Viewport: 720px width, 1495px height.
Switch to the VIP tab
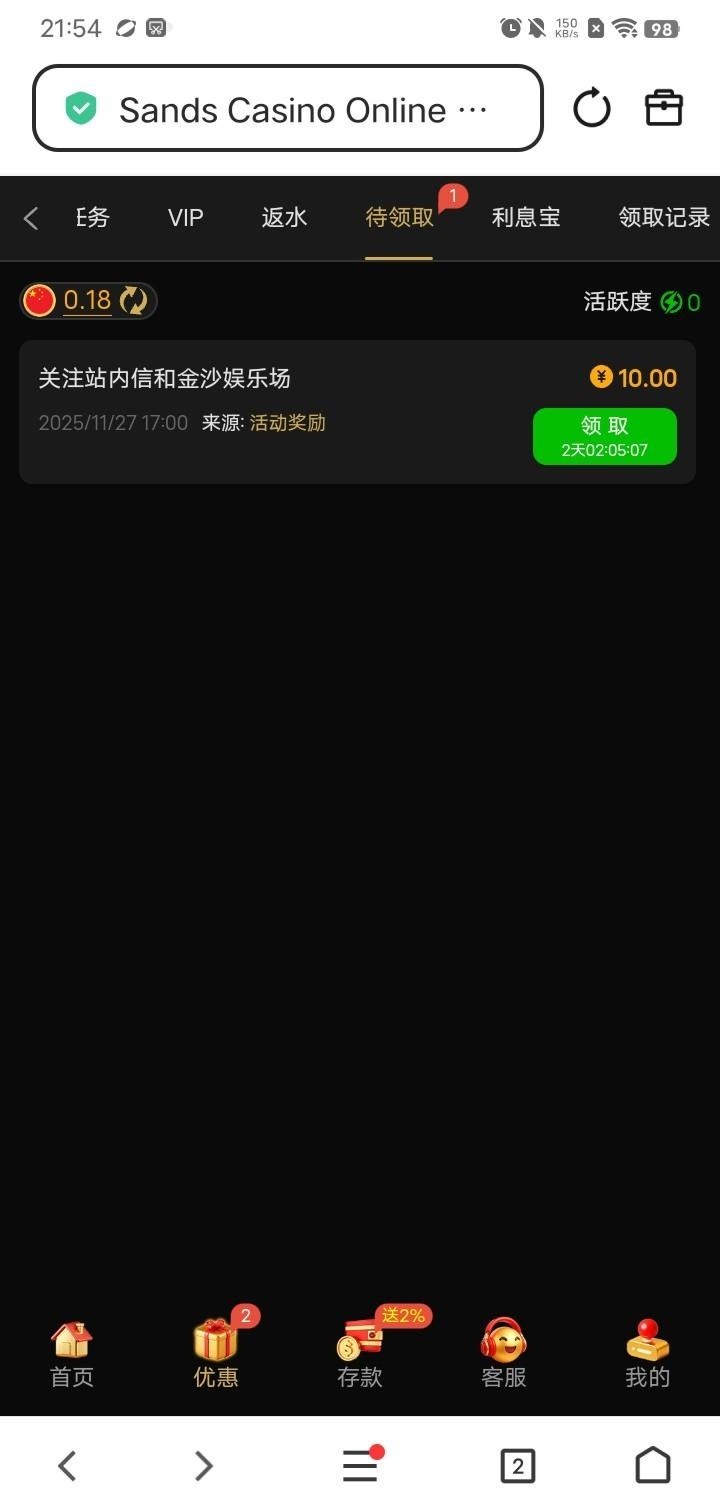[186, 218]
